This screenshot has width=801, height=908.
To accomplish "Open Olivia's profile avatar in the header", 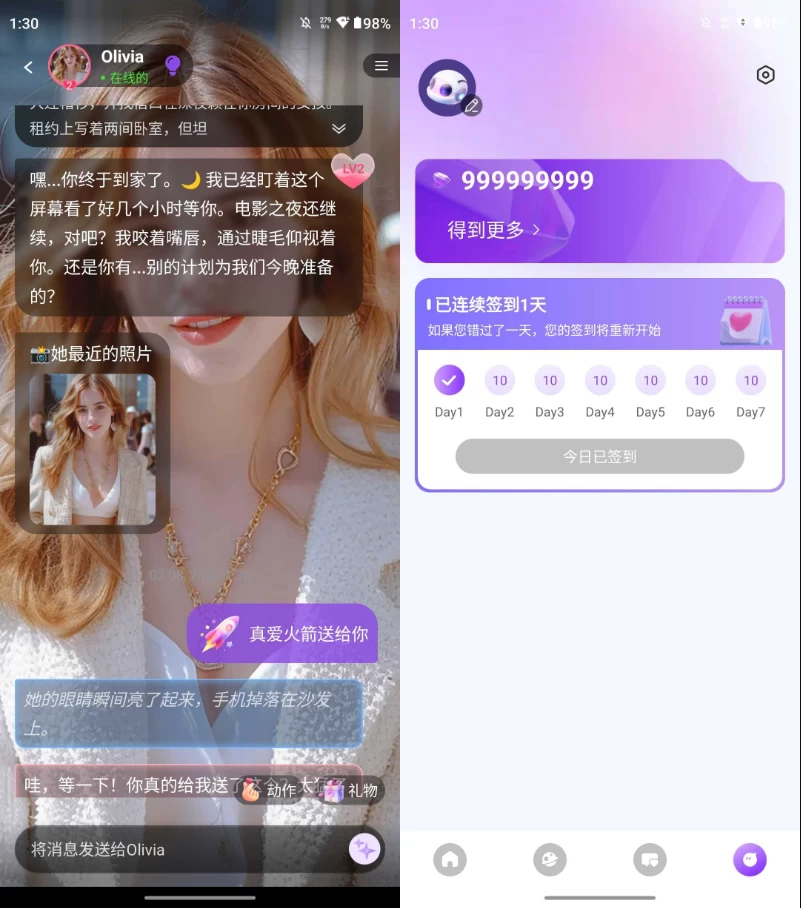I will click(x=69, y=66).
